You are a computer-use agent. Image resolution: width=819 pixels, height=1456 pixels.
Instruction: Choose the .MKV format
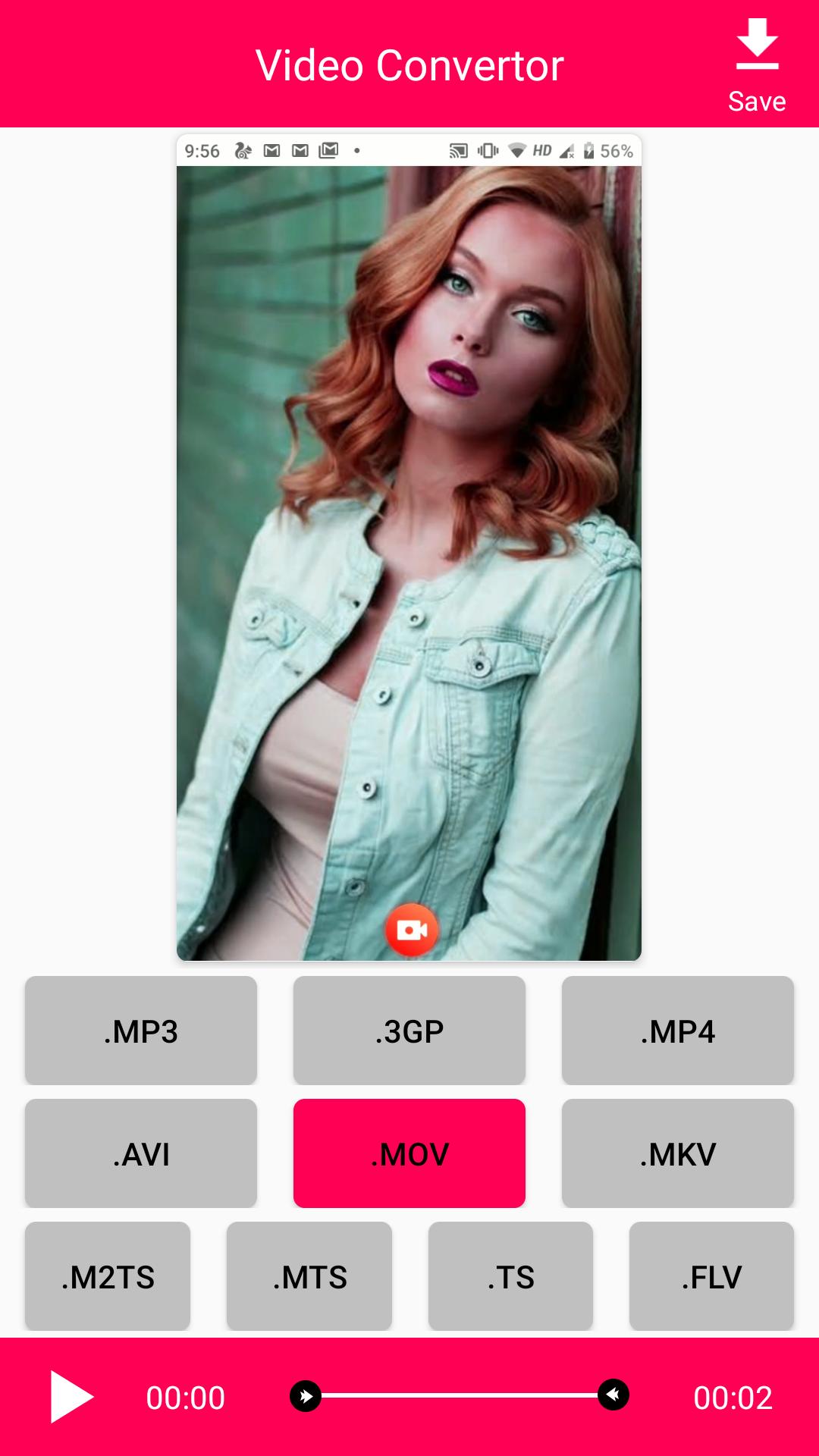pos(677,1153)
